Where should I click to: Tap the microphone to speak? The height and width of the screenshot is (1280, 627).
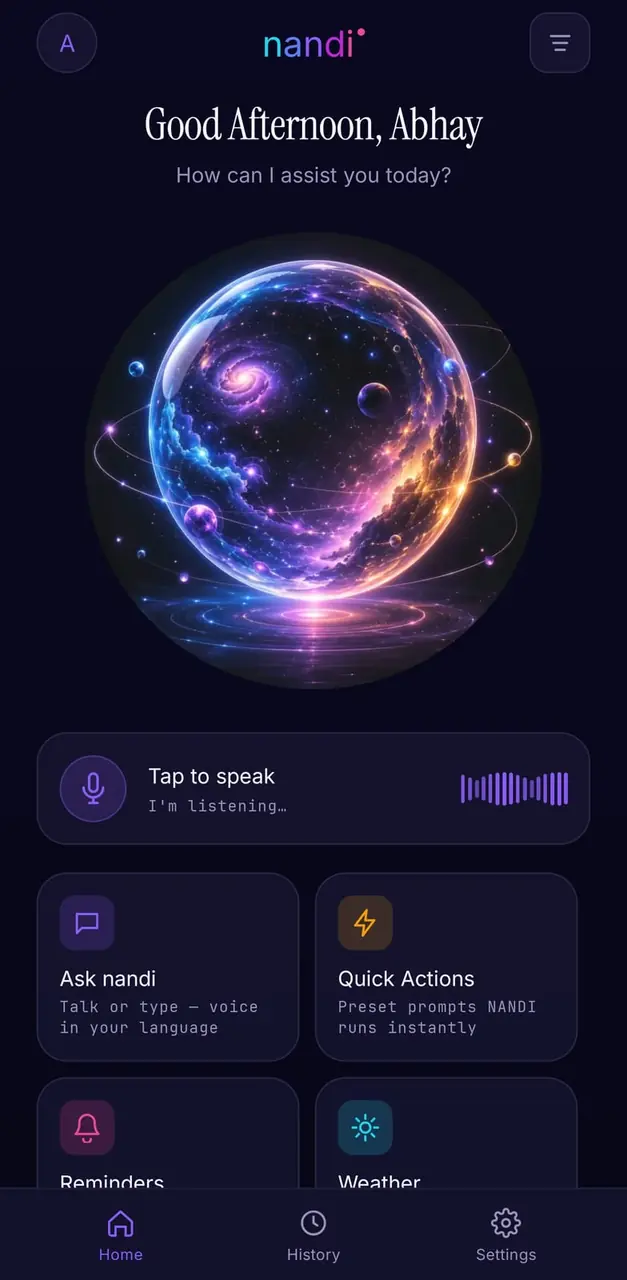pos(93,788)
